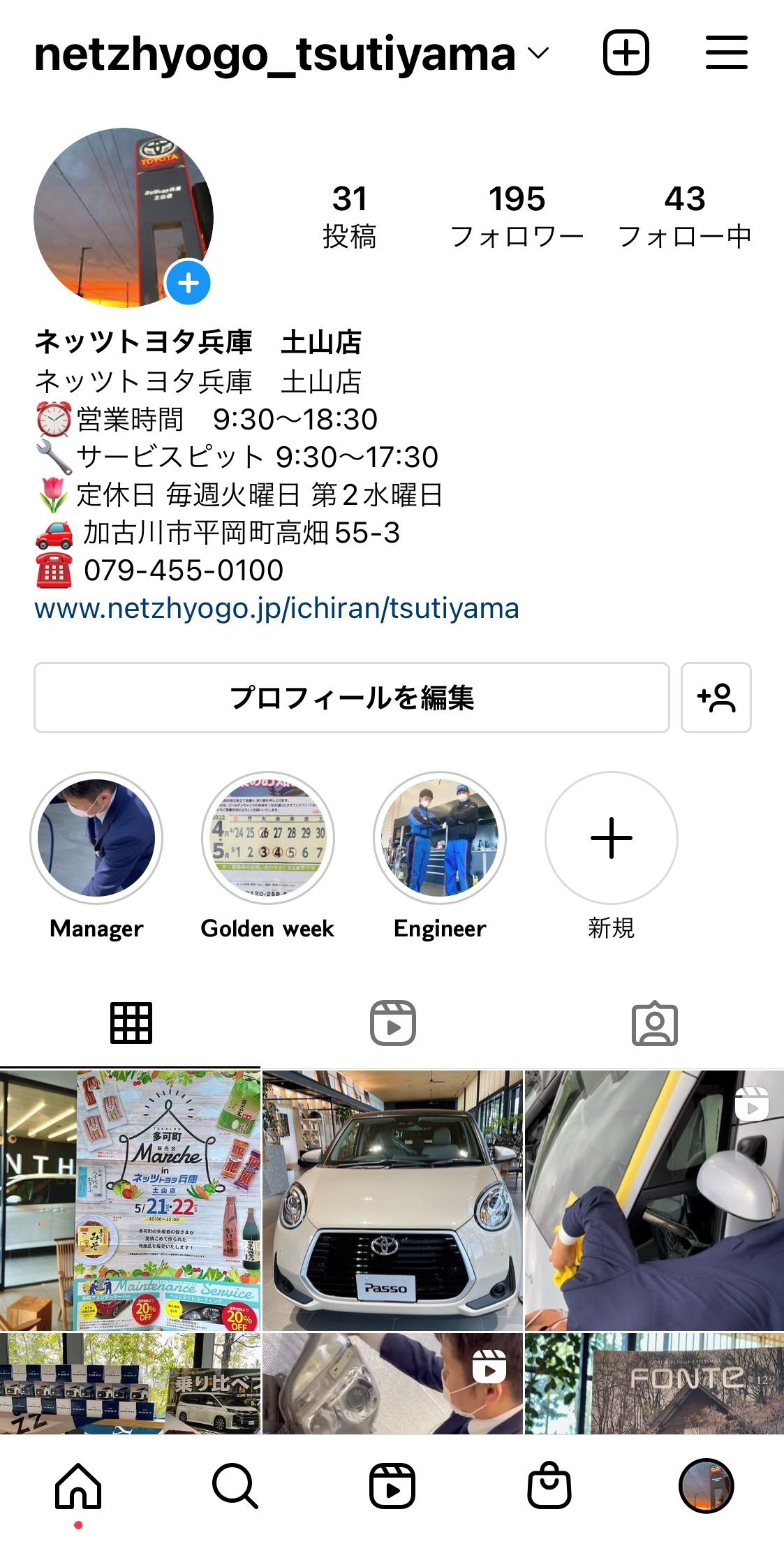Open the hamburger menu

click(726, 52)
